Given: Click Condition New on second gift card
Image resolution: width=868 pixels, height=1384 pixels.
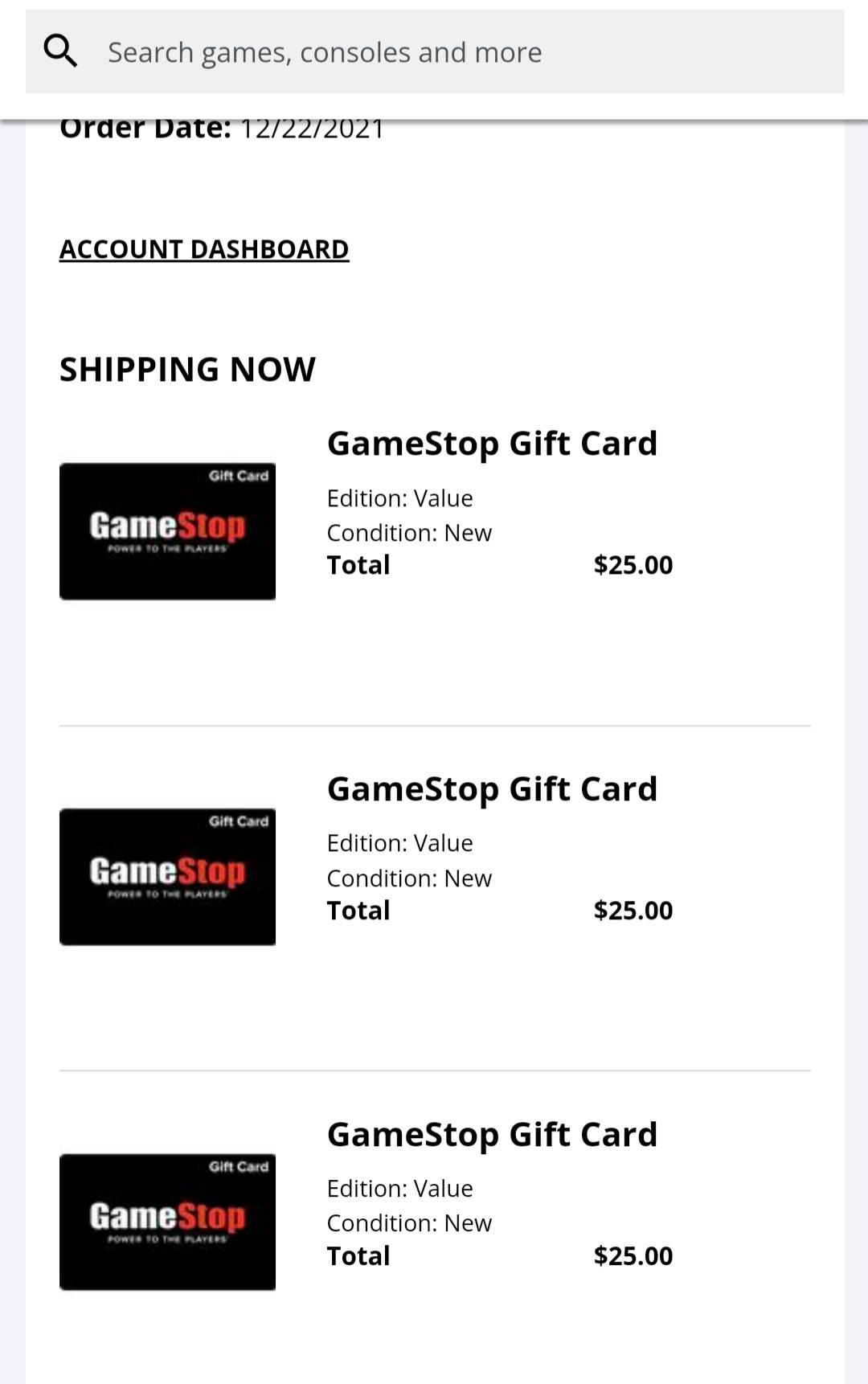Looking at the screenshot, I should click(409, 878).
